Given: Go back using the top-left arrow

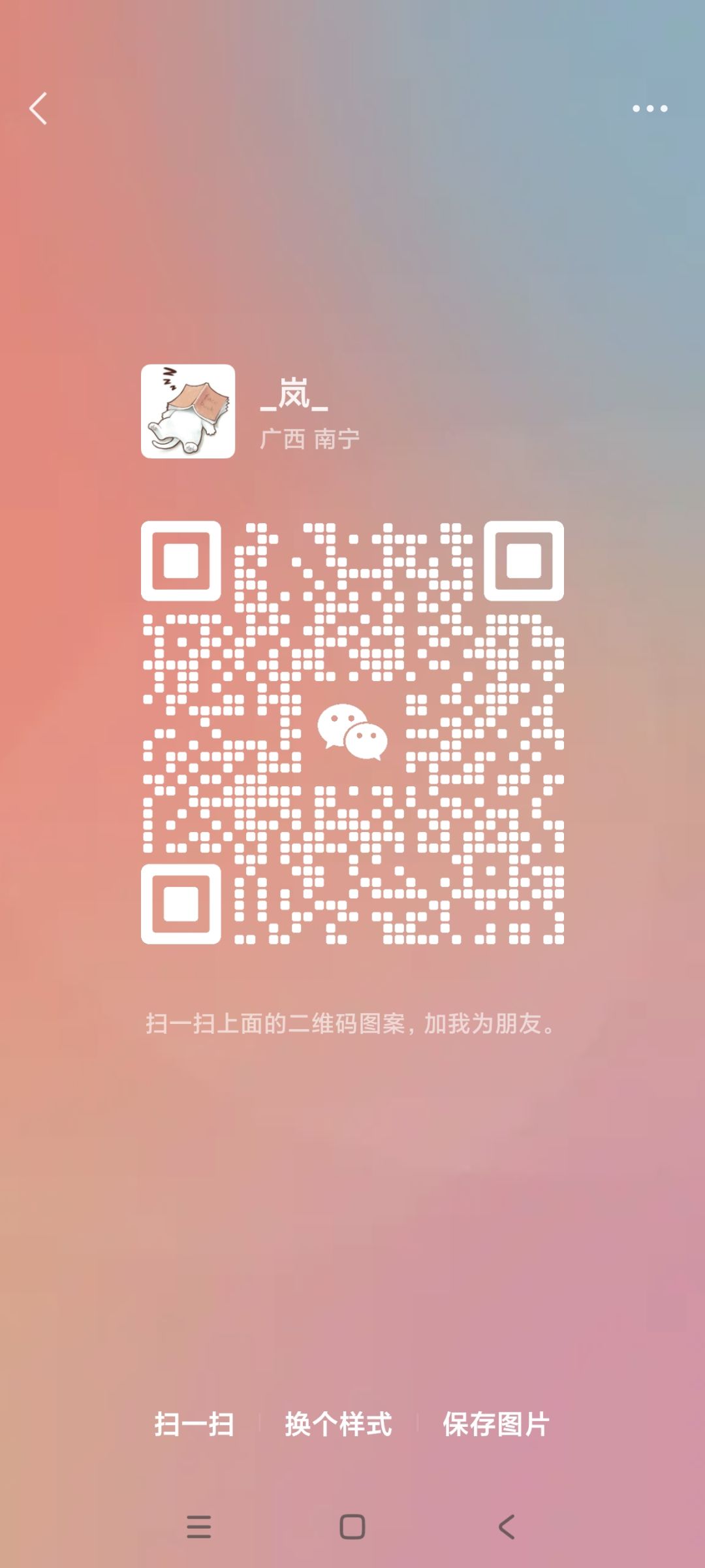Looking at the screenshot, I should click(x=39, y=108).
